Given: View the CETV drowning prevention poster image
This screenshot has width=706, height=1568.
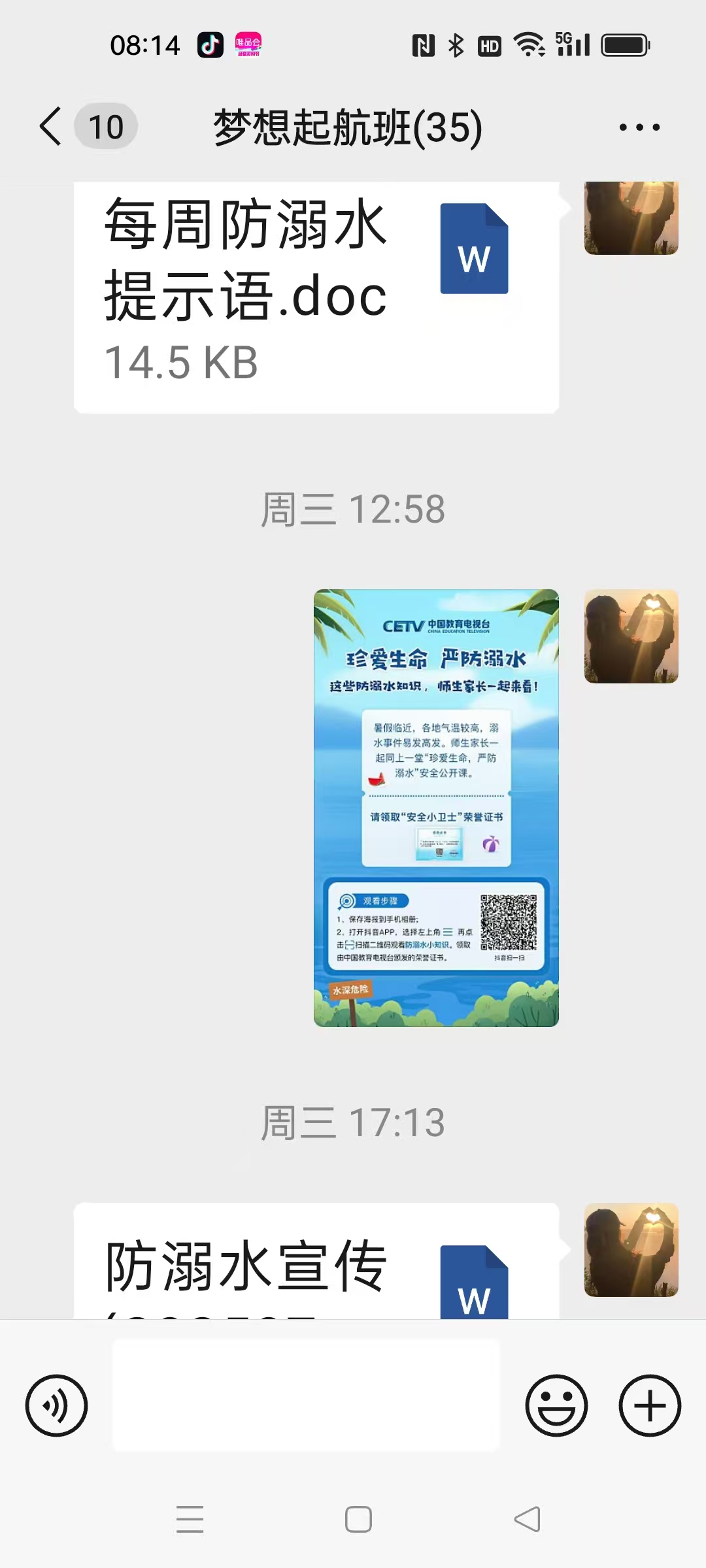Looking at the screenshot, I should pyautogui.click(x=436, y=808).
